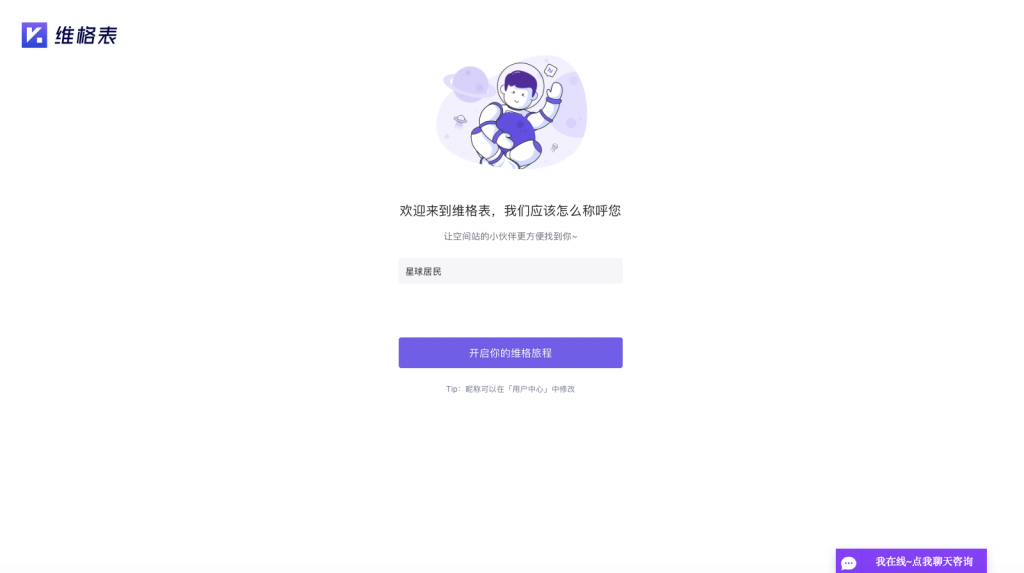Open the 我在线-点我聊天咨询 chat widget
The image size is (1024, 573).
coord(911,561)
